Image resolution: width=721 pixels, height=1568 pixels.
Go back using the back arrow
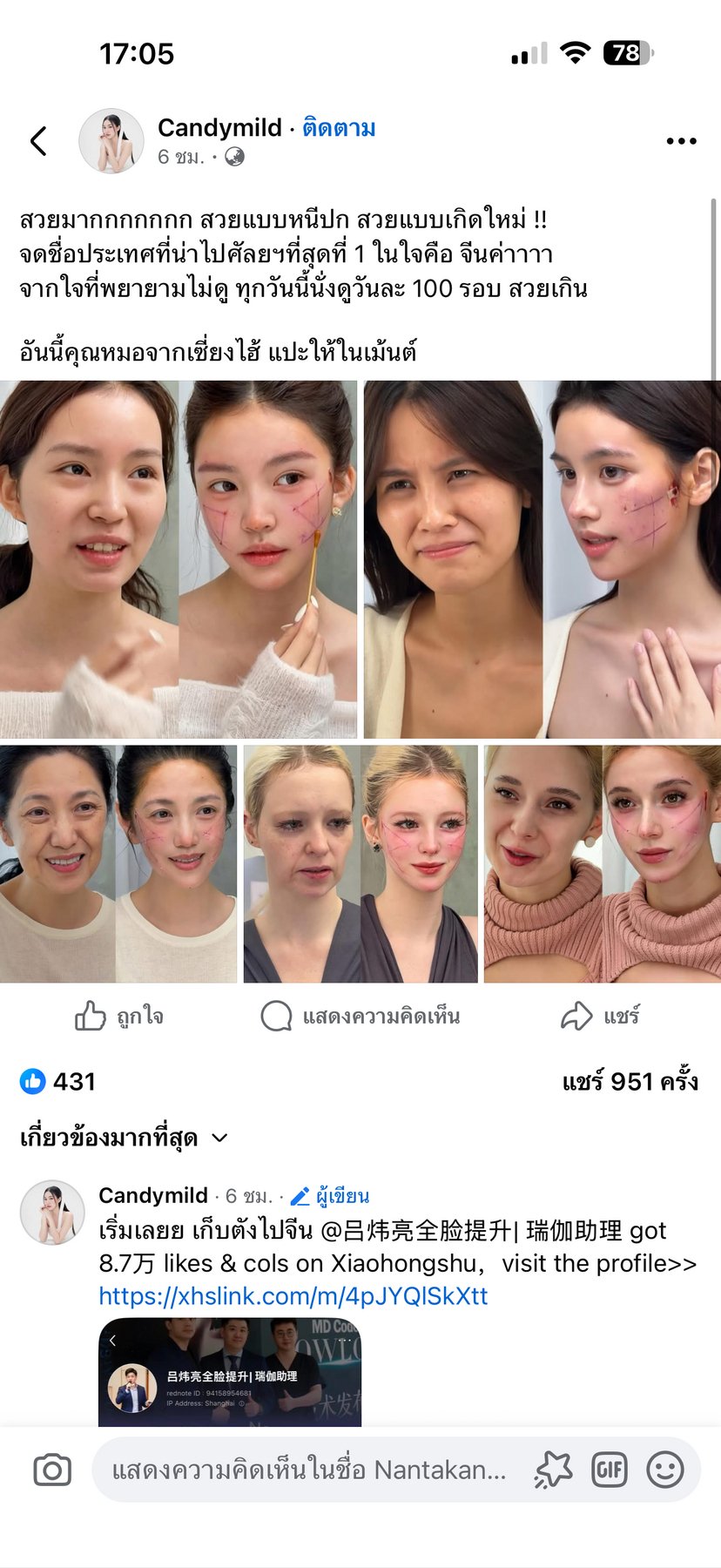pyautogui.click(x=38, y=140)
